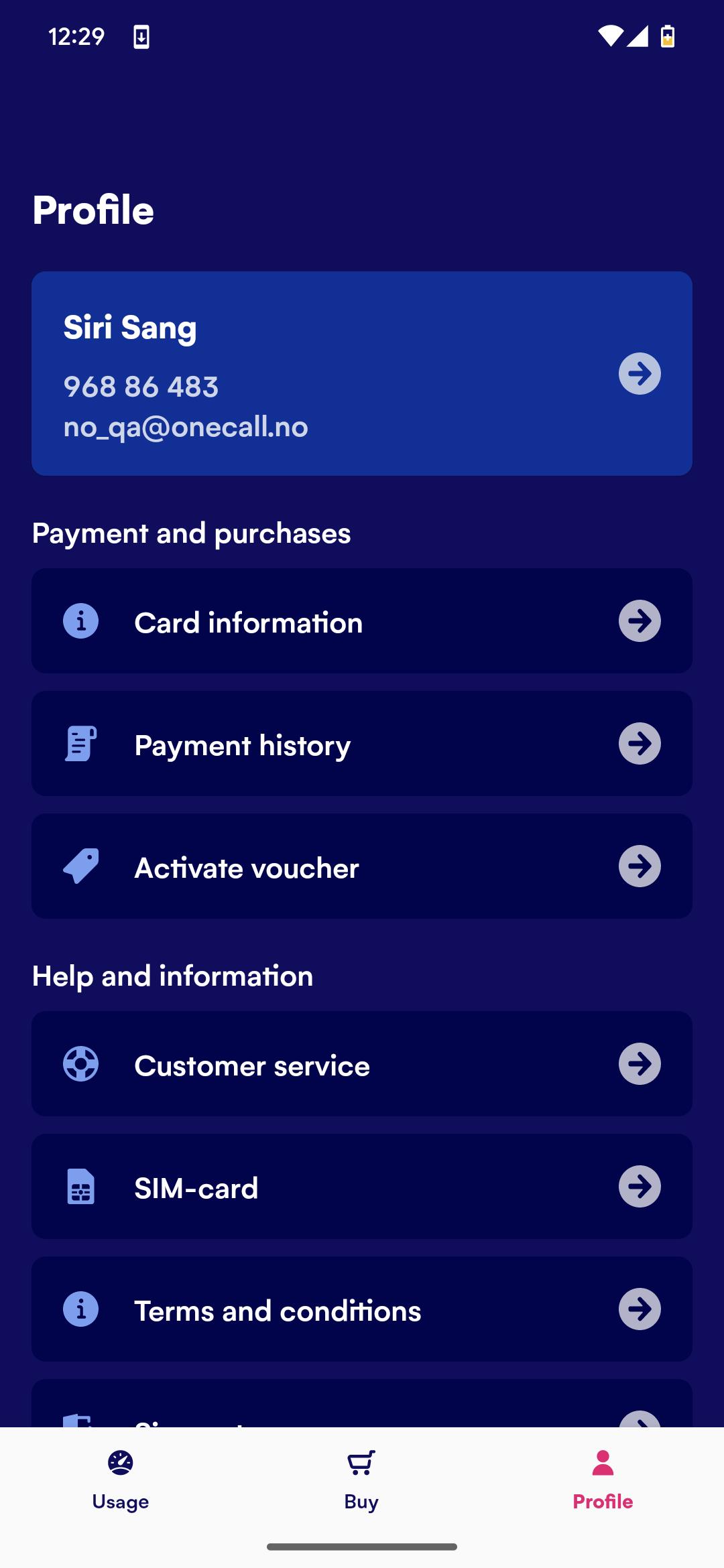Switch to the Usage tab
Screen dimensions: 724x1568
(121, 1480)
